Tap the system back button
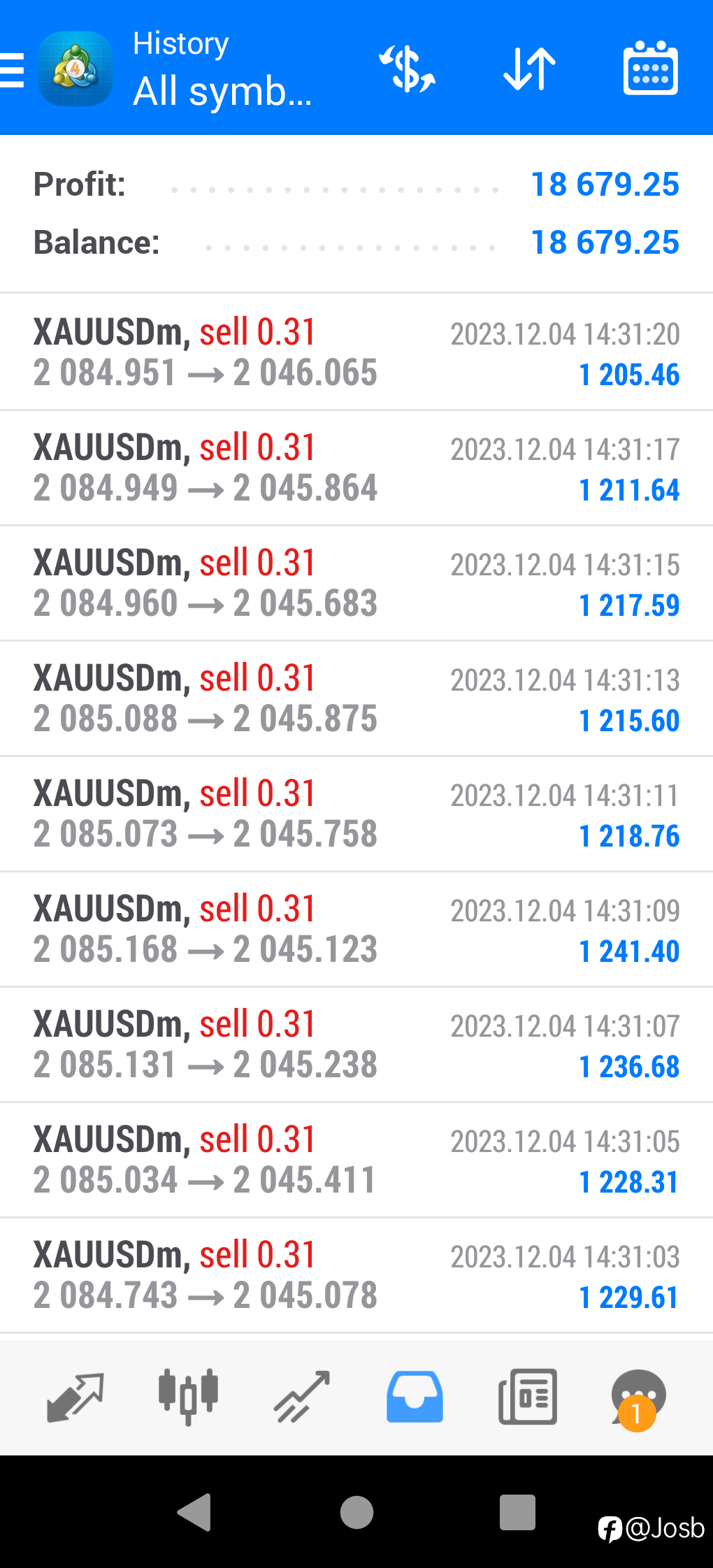The image size is (713, 1568). coord(195,1513)
